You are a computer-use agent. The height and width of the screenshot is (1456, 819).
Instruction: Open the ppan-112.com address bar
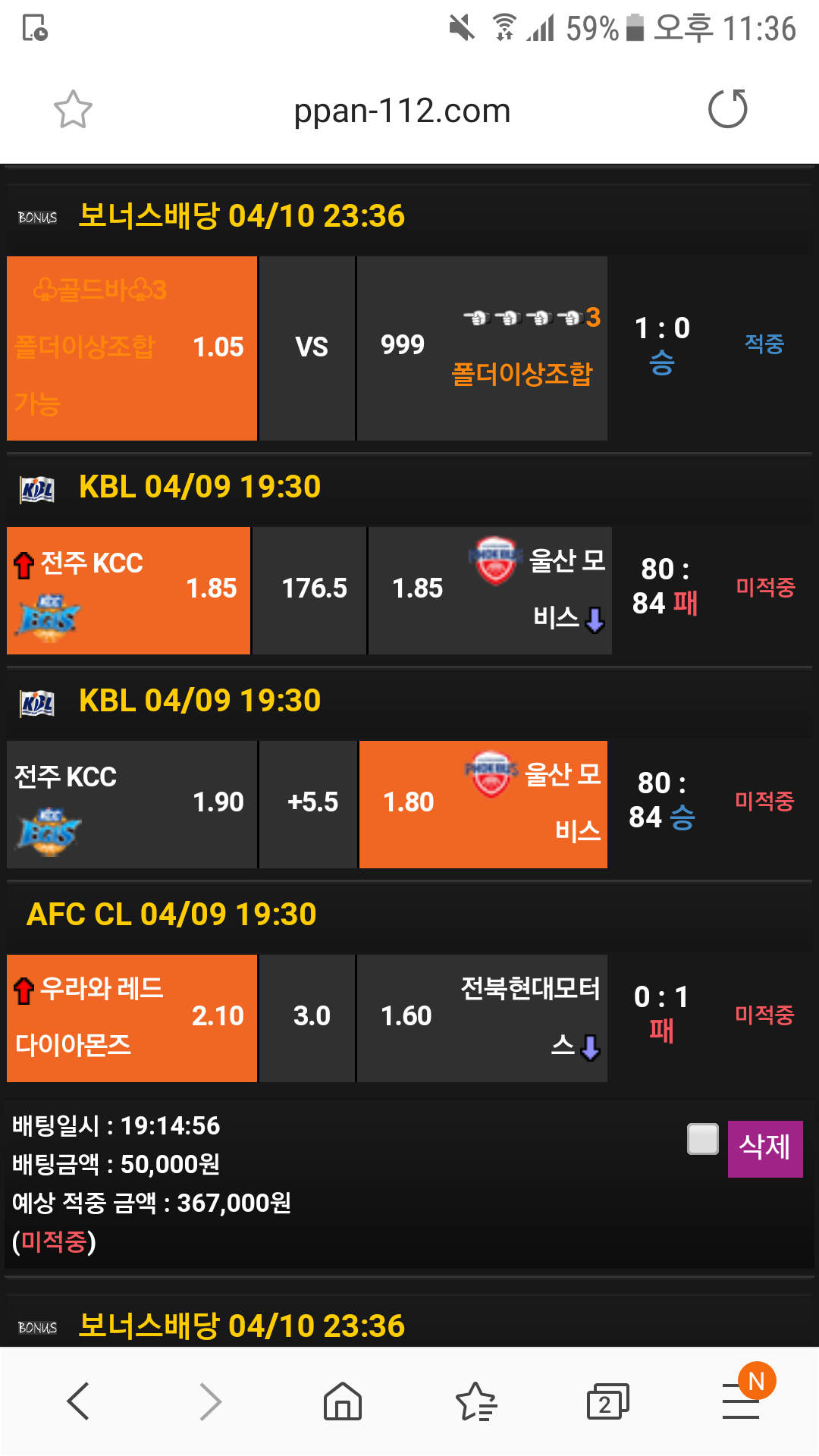[x=402, y=111]
